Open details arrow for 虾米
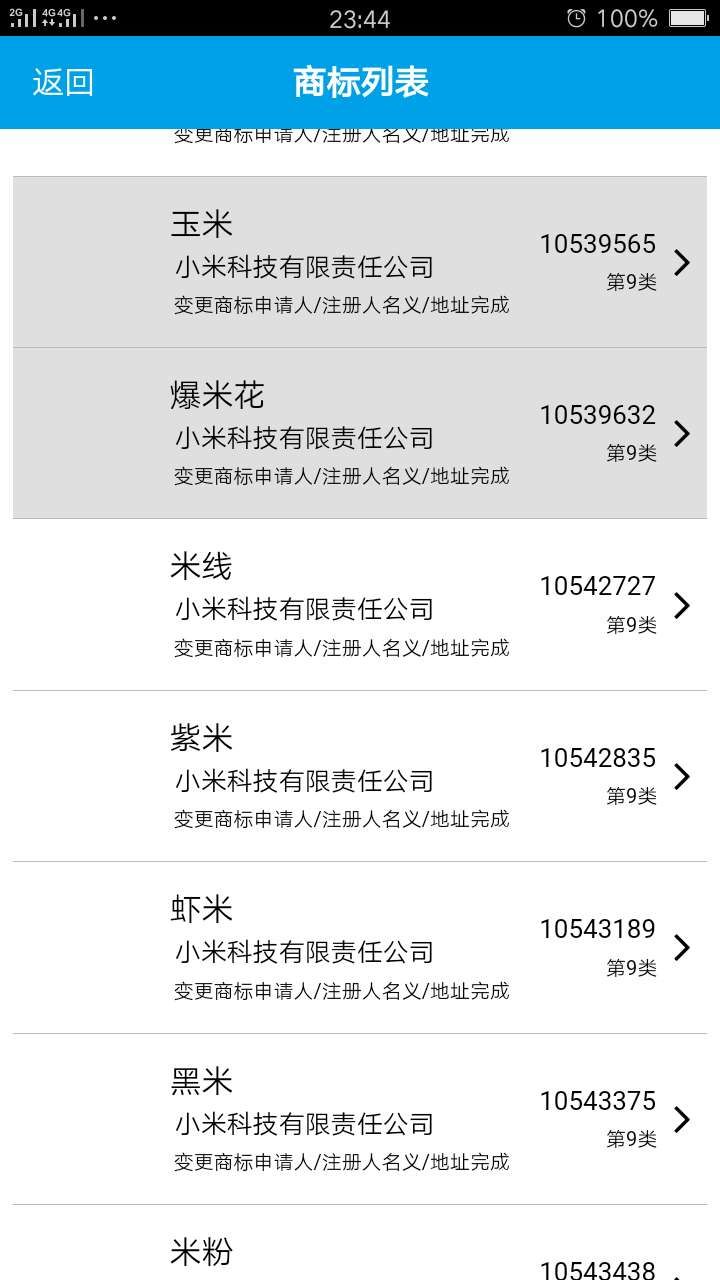The width and height of the screenshot is (720, 1280). coord(682,947)
